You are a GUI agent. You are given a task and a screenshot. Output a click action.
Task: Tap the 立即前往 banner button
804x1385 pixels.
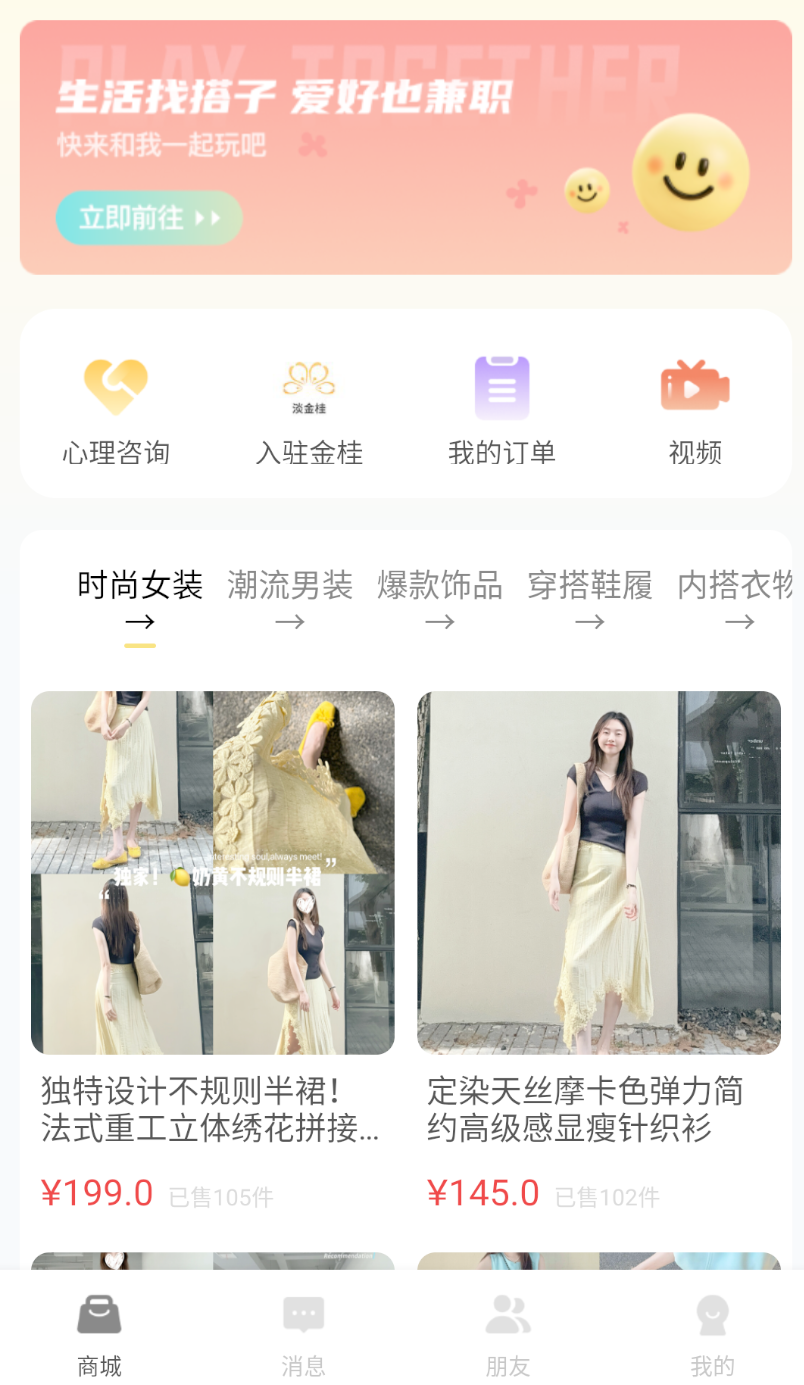pos(148,217)
